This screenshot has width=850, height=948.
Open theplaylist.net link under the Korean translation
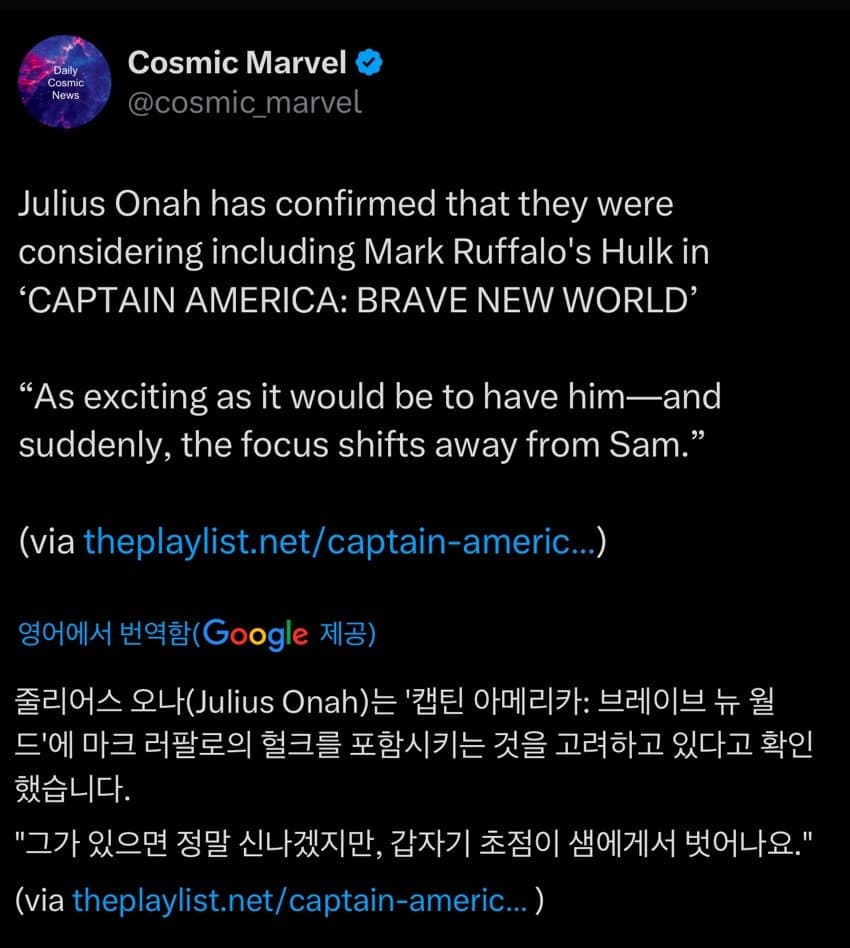[300, 901]
